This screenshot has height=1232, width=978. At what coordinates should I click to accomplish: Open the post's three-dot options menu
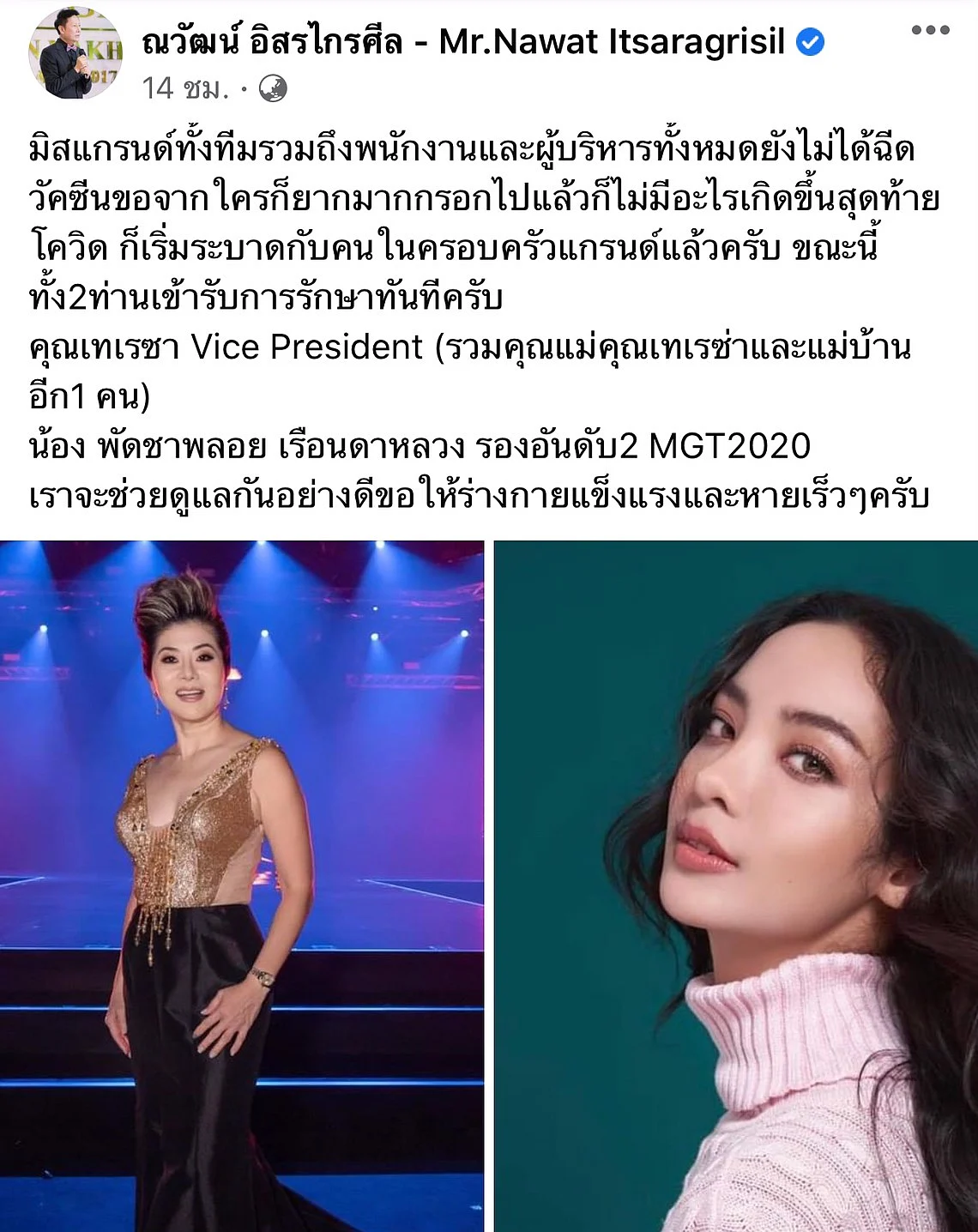point(930,30)
